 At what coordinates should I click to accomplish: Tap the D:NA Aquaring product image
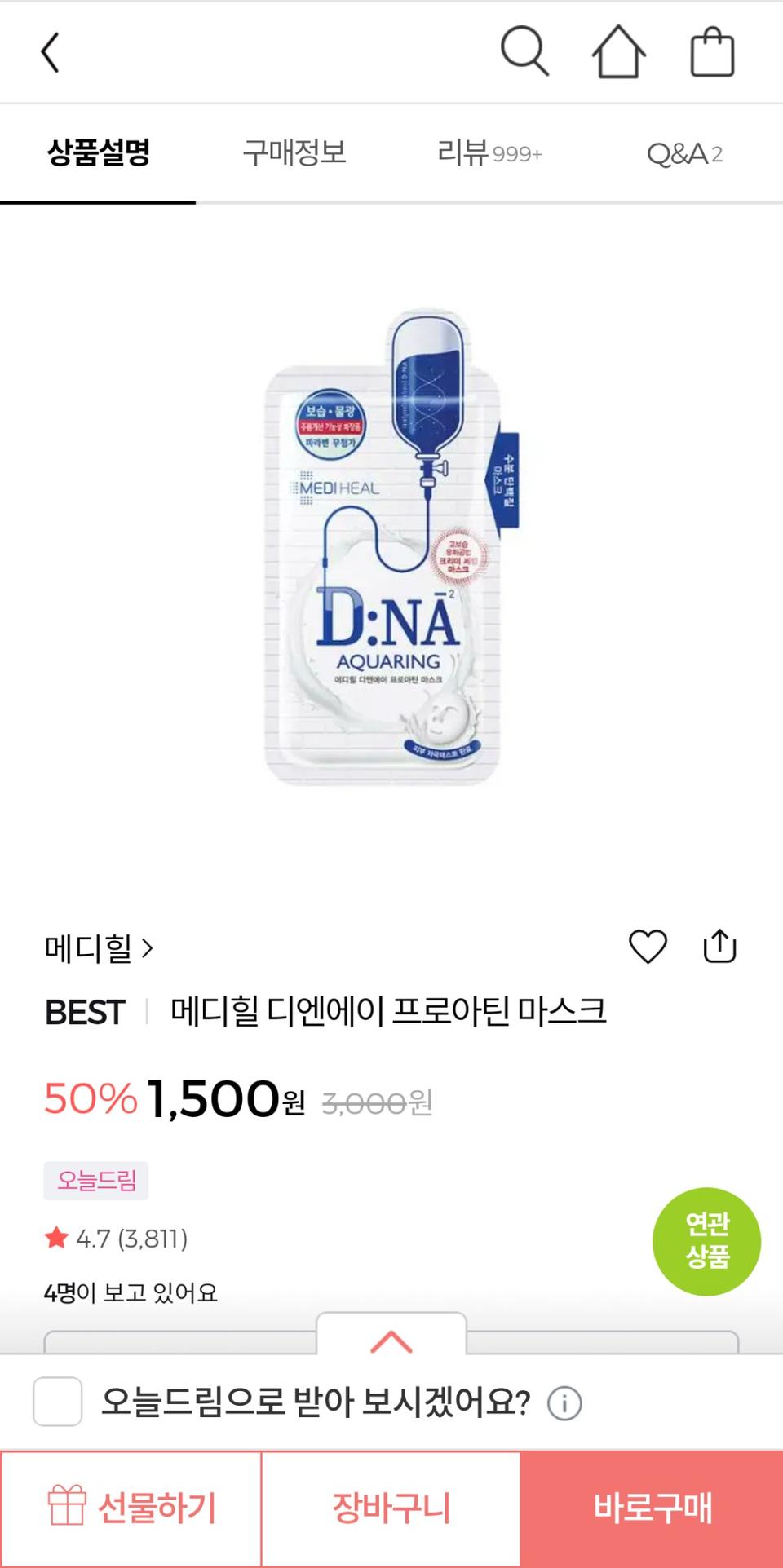[391, 554]
